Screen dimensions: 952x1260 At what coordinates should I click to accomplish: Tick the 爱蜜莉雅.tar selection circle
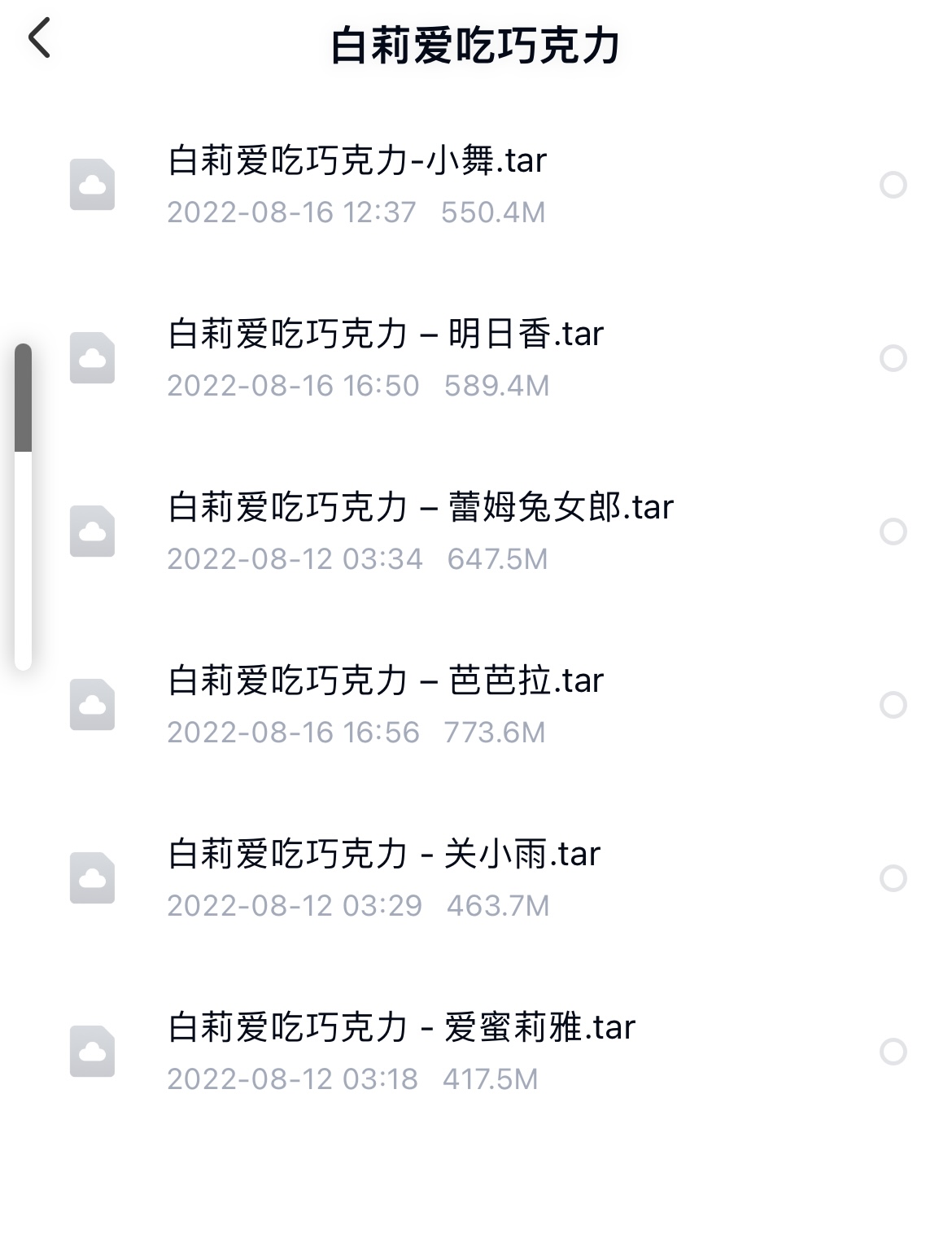coord(893,1052)
